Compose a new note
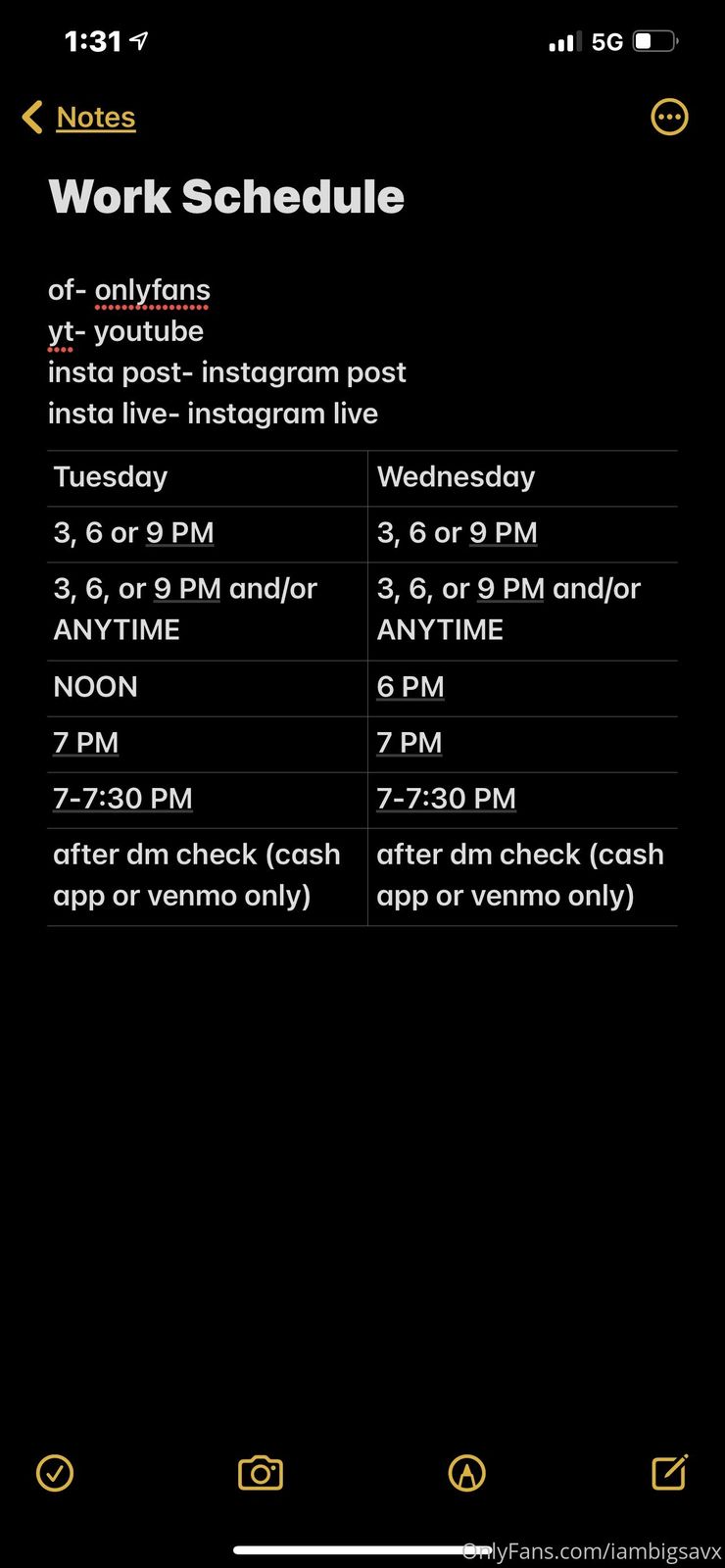The image size is (725, 1568). point(670,1471)
